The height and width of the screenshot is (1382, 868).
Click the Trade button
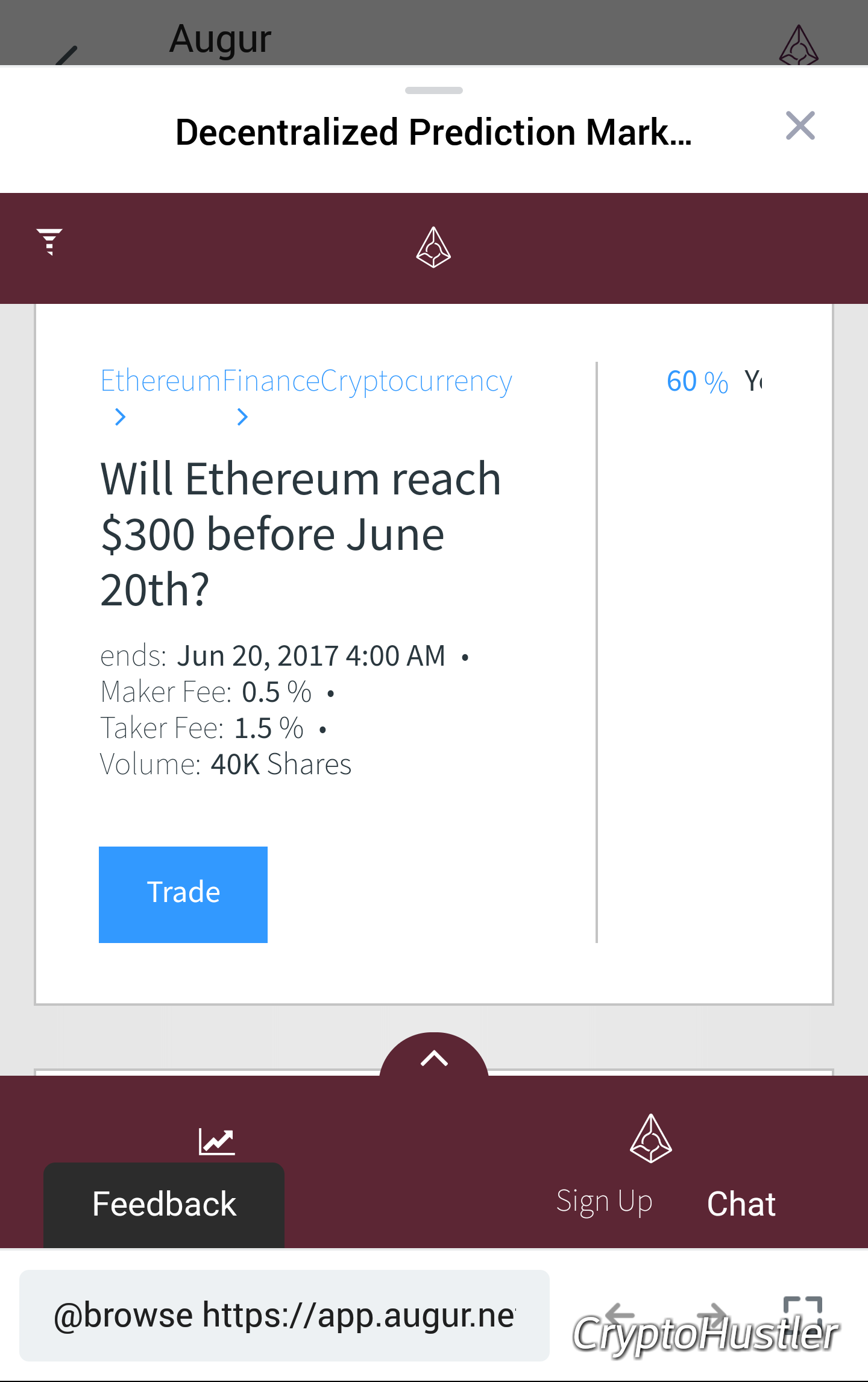click(183, 894)
